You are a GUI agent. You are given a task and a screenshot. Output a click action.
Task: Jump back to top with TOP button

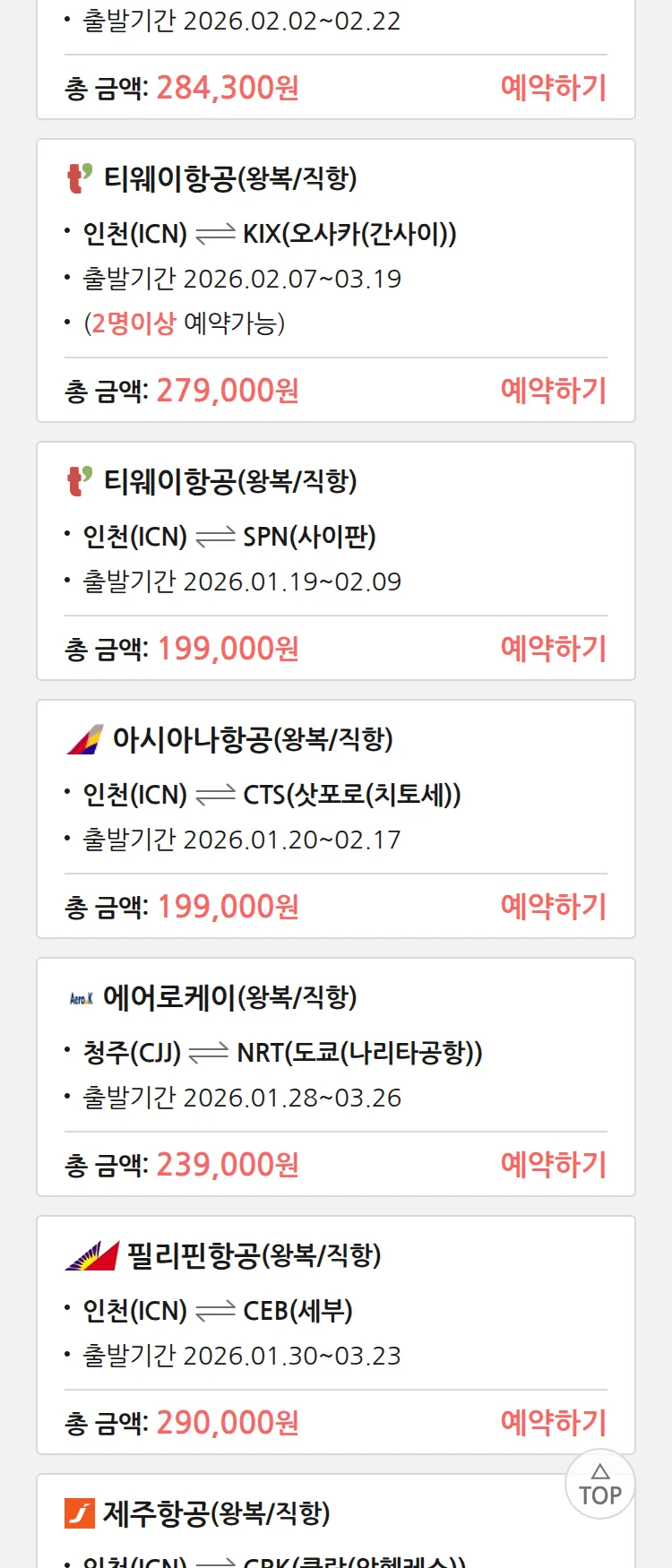(x=600, y=1485)
